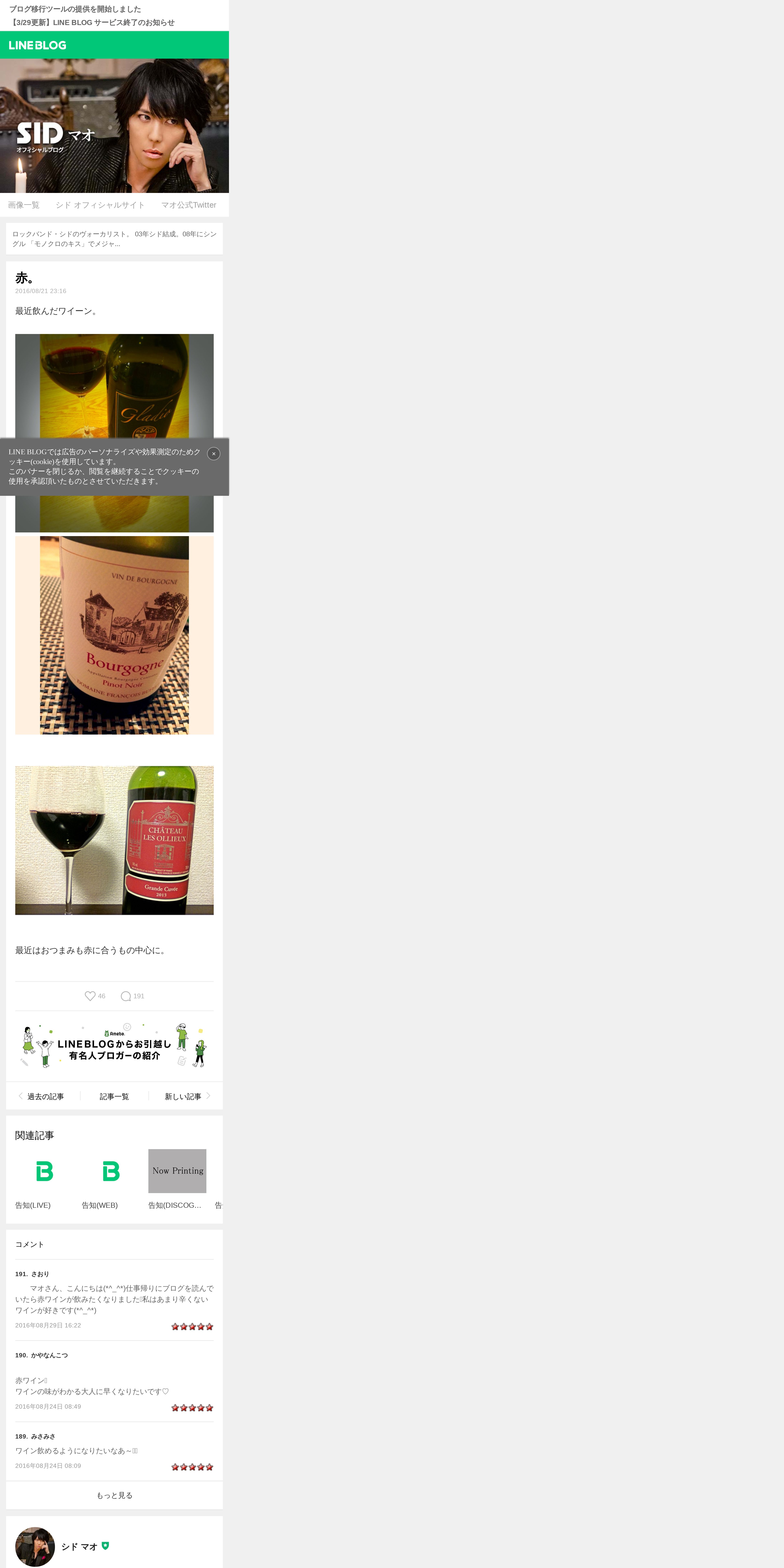Open マオ公式Twitter link

[189, 205]
